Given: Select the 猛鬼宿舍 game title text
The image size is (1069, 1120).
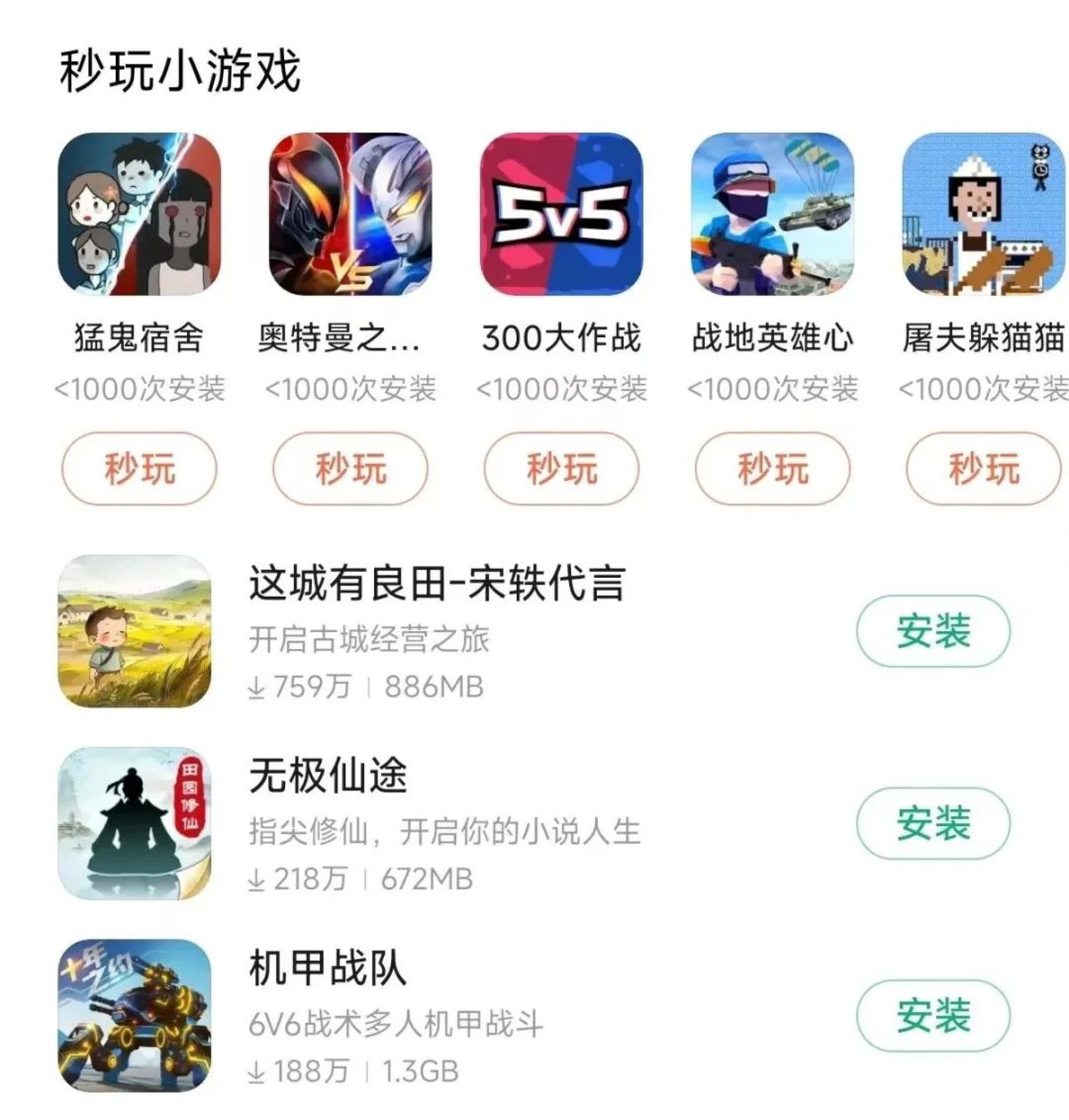Looking at the screenshot, I should tap(137, 336).
